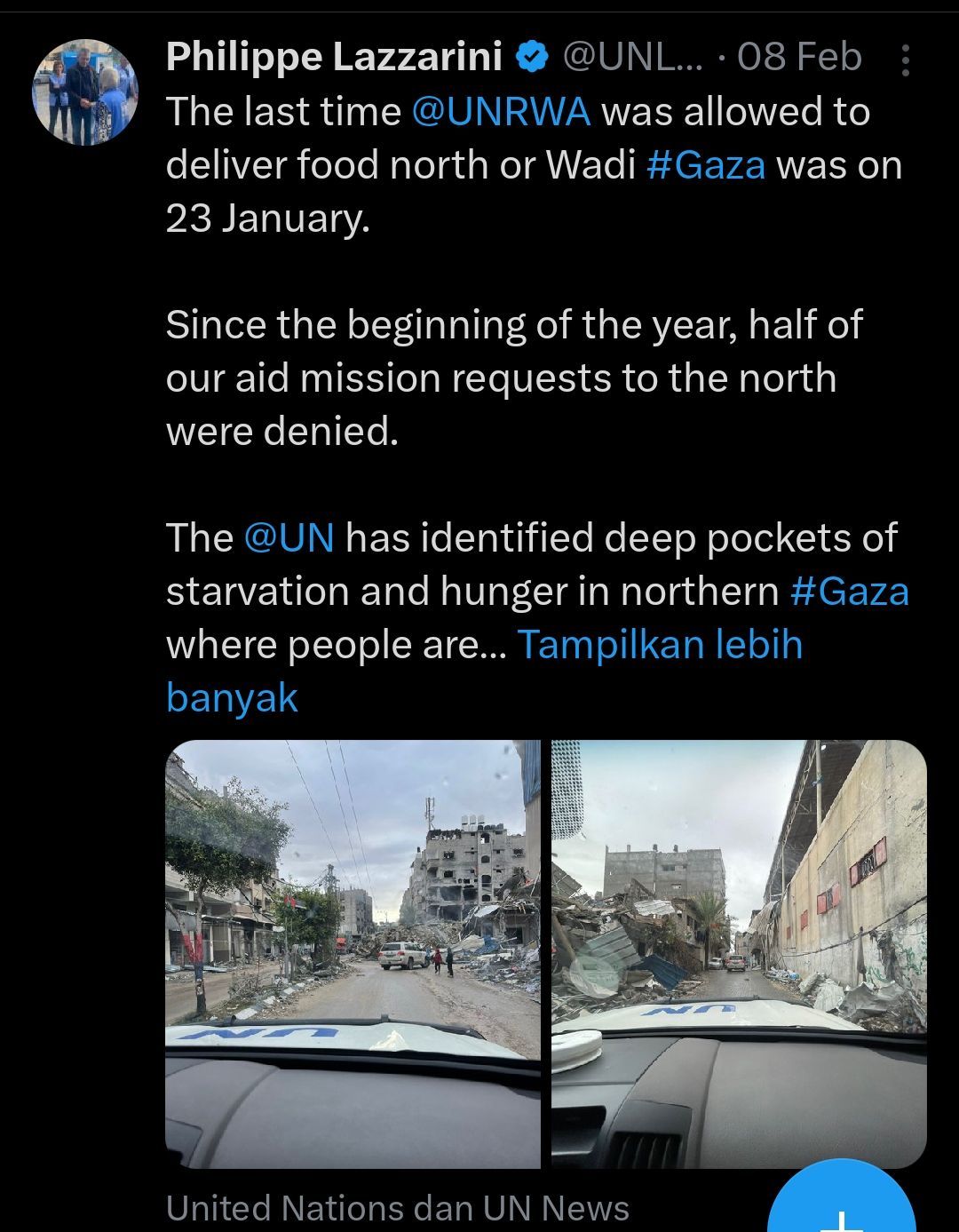Open Philippe Lazzarini's name
The width and height of the screenshot is (959, 1232).
click(x=333, y=58)
